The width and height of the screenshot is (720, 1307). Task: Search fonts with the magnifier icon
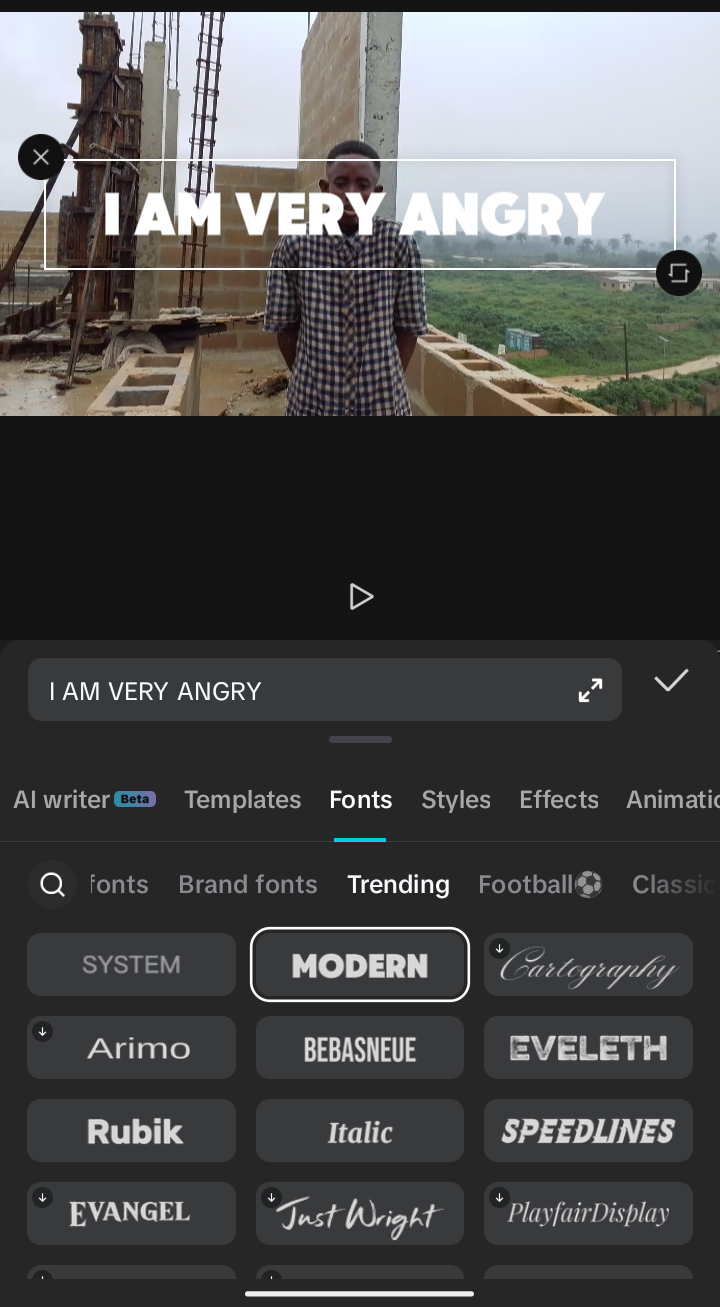click(52, 884)
